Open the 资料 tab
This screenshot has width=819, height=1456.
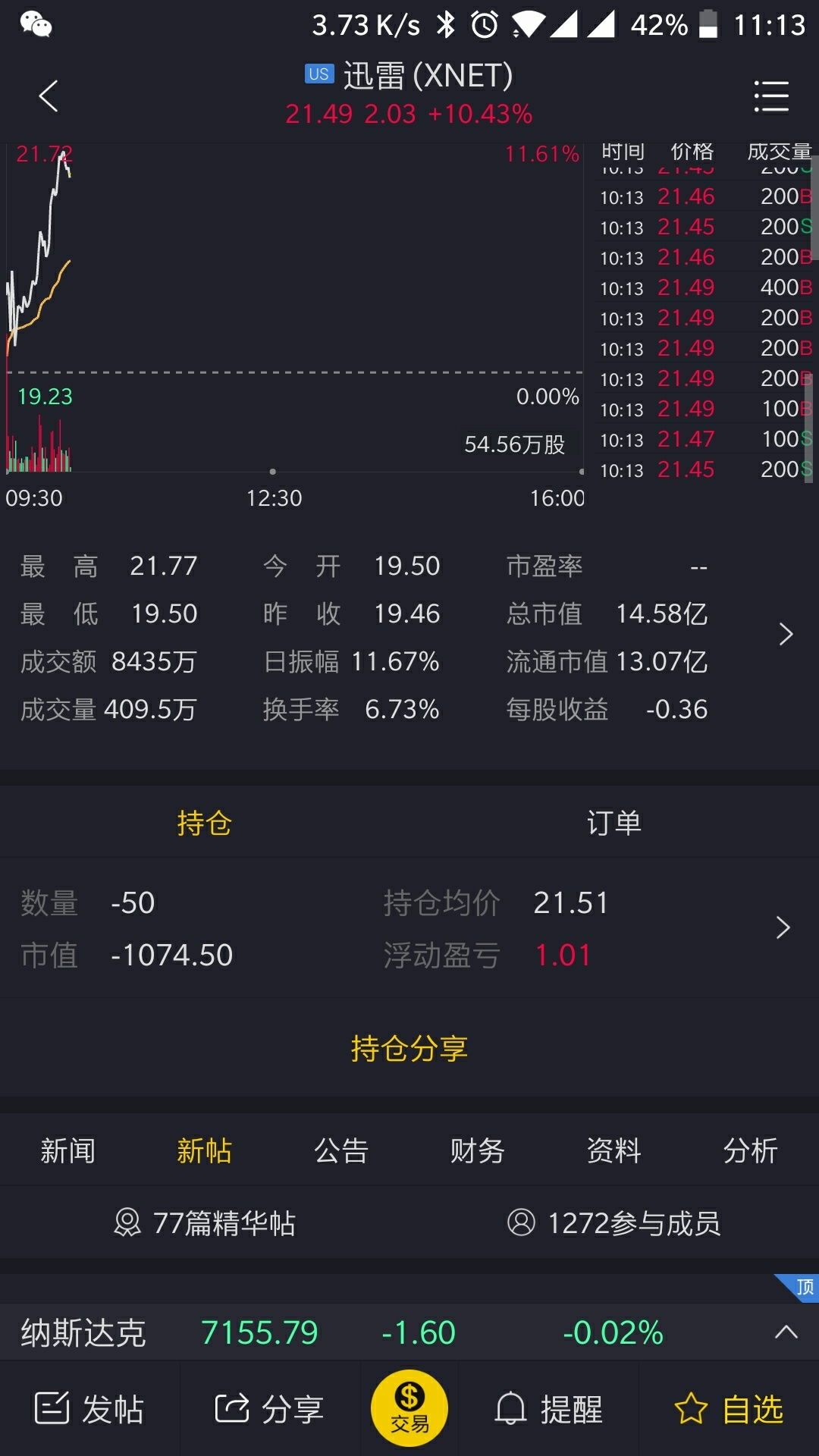click(614, 1150)
